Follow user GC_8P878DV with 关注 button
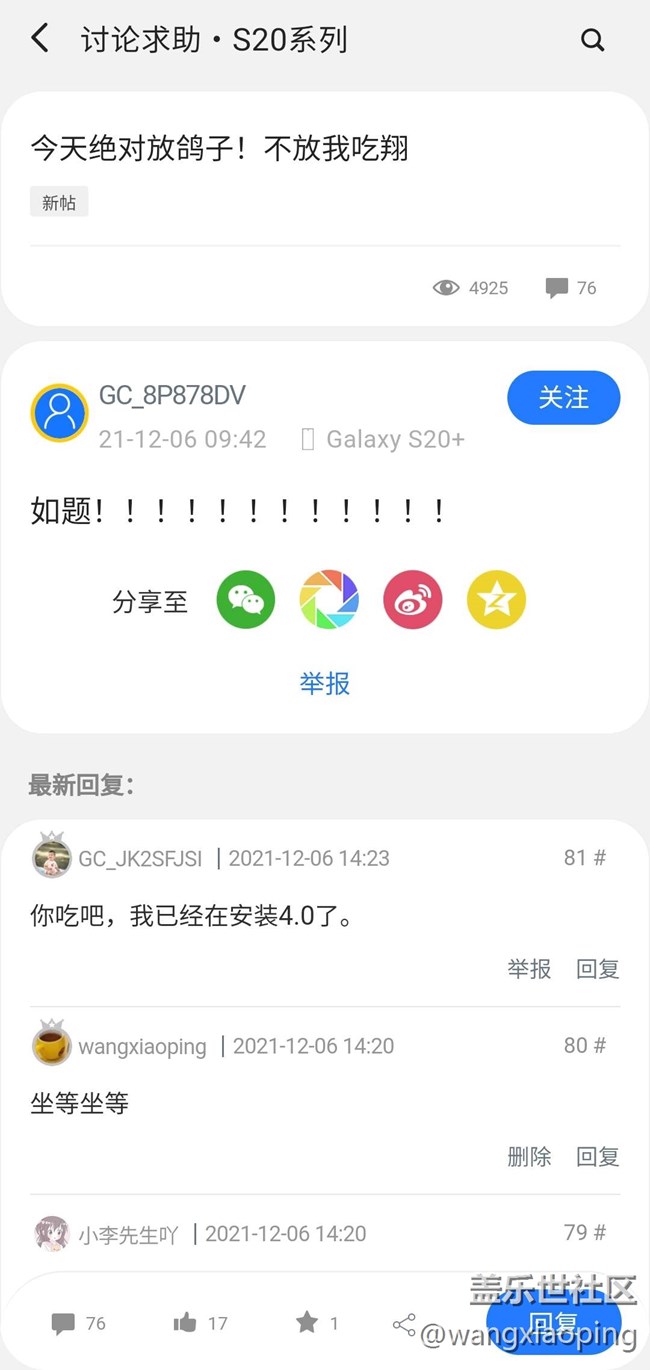 tap(563, 398)
